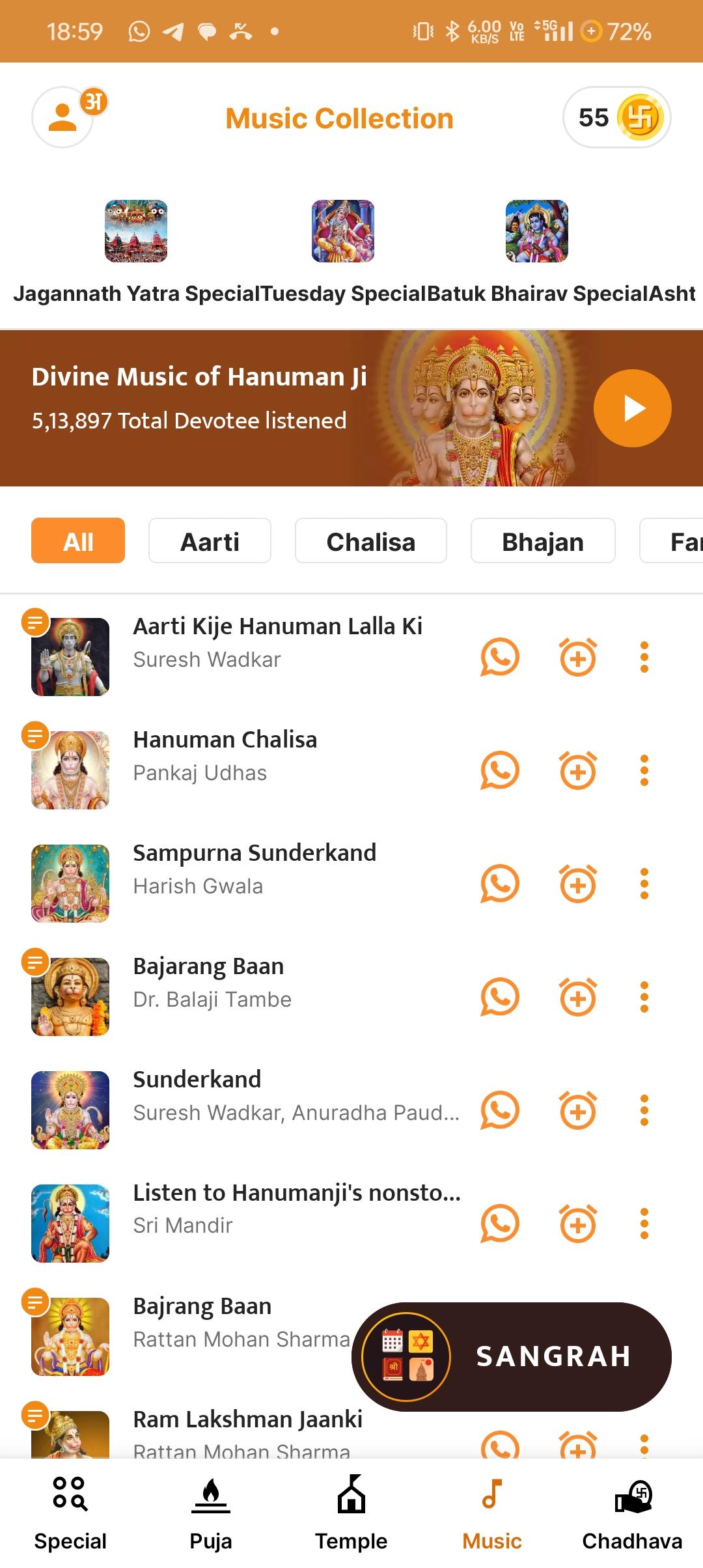703x1568 pixels.
Task: Set reminder alarm for Aarti Kije Hanuman Lalla Ki
Action: 578,657
